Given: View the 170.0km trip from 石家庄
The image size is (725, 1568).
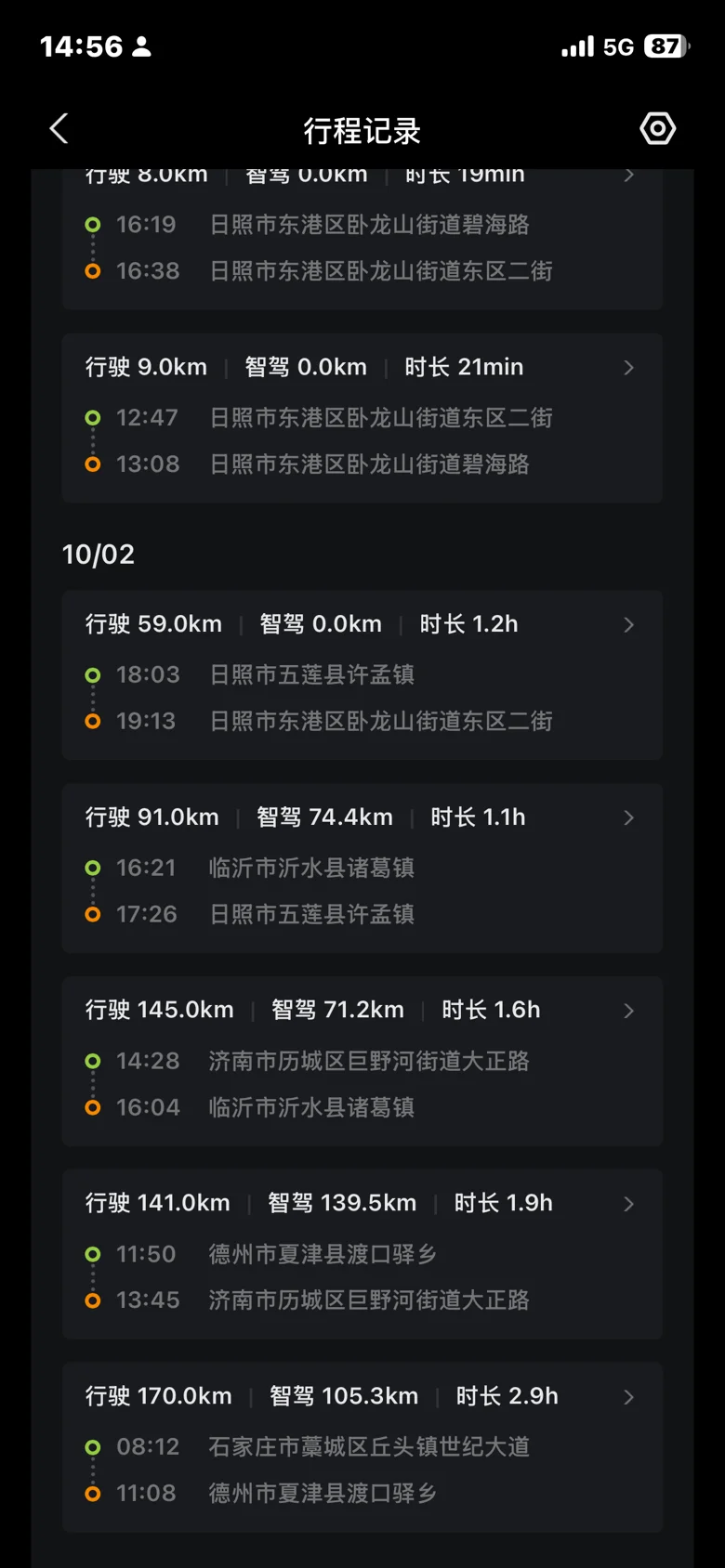Looking at the screenshot, I should click(x=362, y=1446).
